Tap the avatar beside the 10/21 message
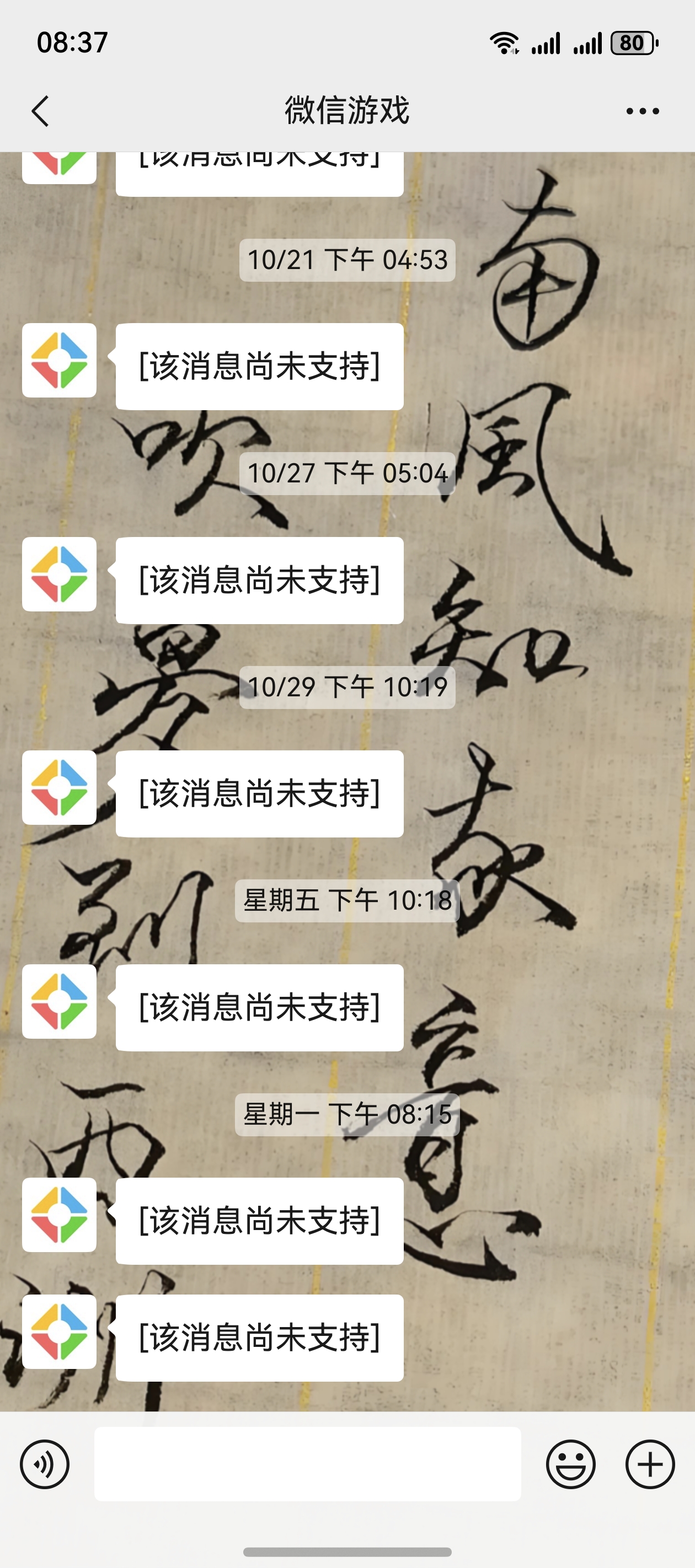 tap(59, 361)
